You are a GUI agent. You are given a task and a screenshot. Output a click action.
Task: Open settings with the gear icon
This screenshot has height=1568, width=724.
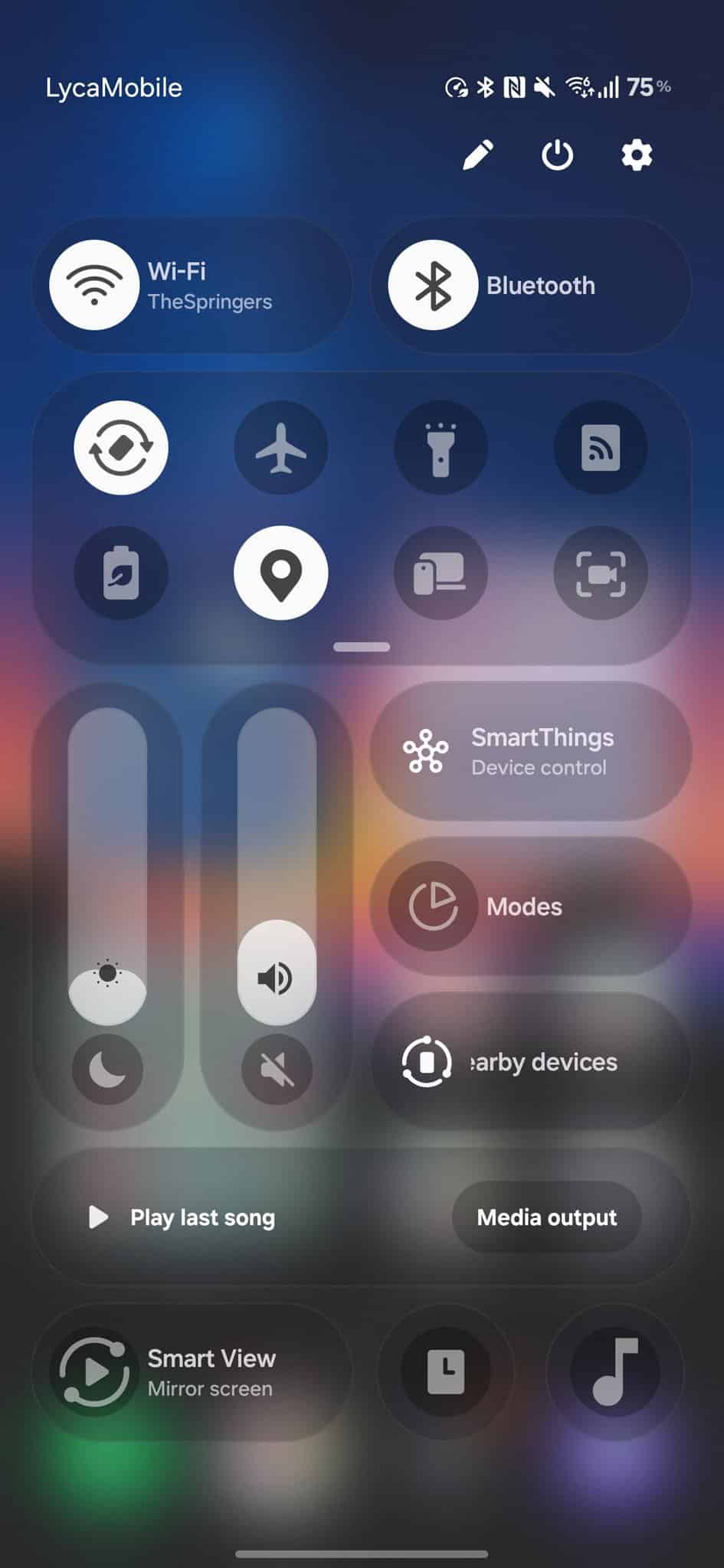(x=637, y=155)
